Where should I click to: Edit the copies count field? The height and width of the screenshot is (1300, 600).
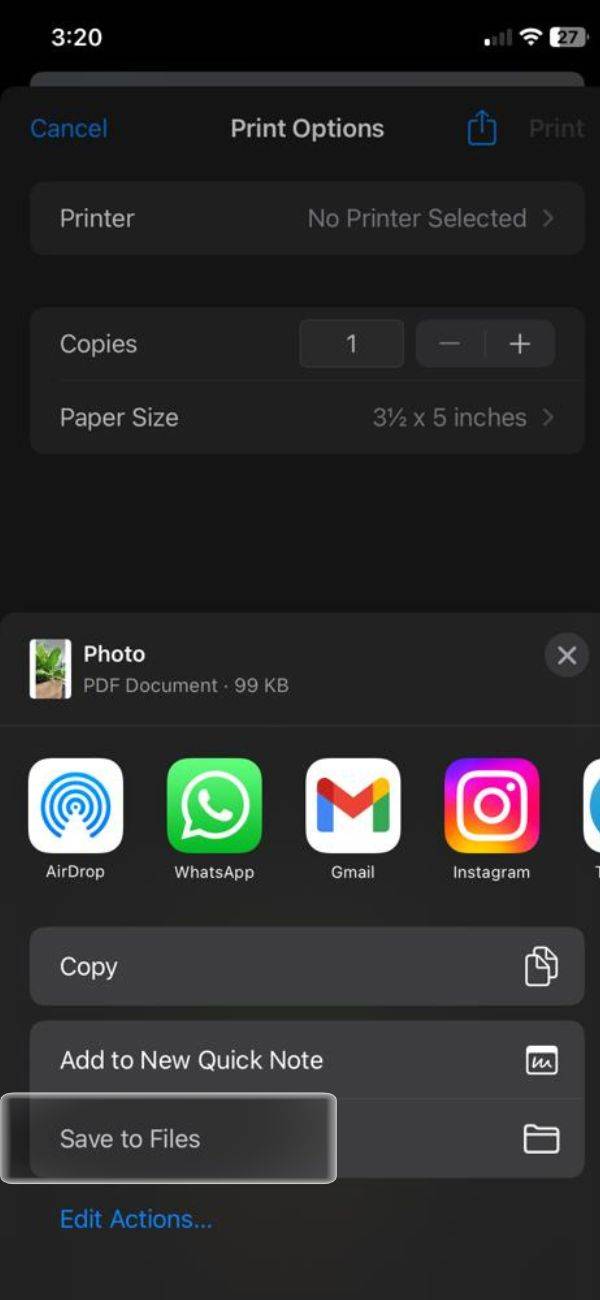[x=351, y=344]
